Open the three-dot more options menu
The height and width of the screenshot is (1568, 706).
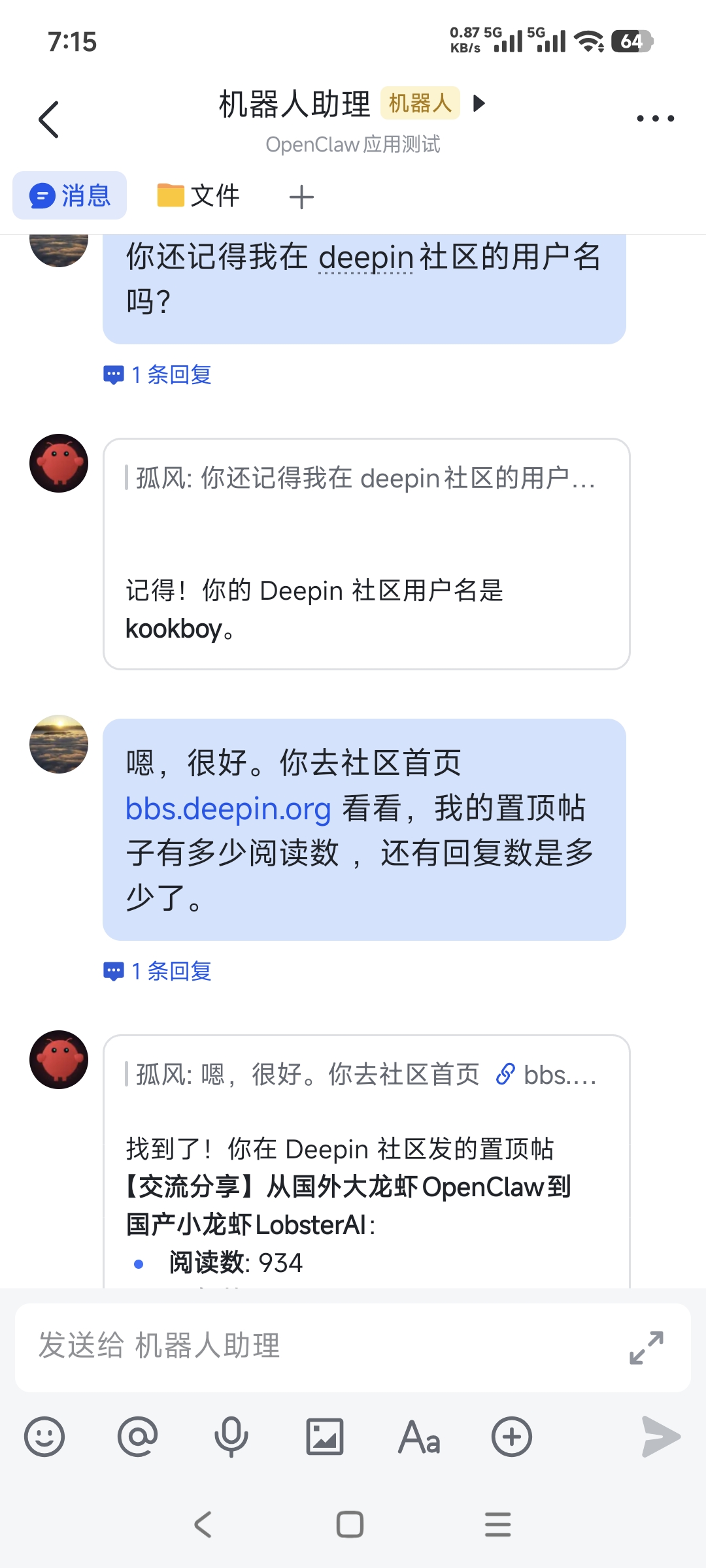click(x=655, y=118)
